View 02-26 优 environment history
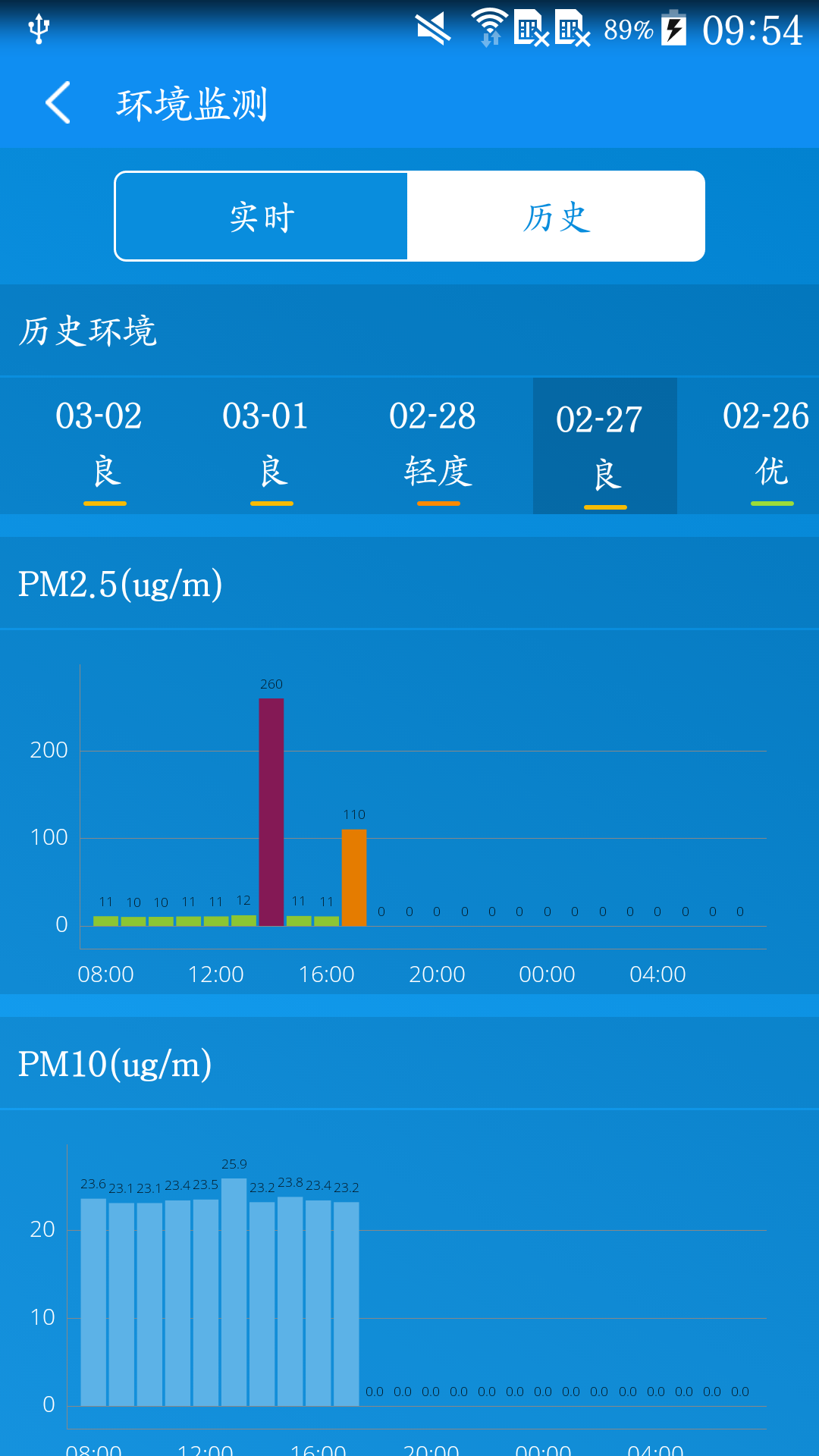This screenshot has height=1456, width=819. 766,447
